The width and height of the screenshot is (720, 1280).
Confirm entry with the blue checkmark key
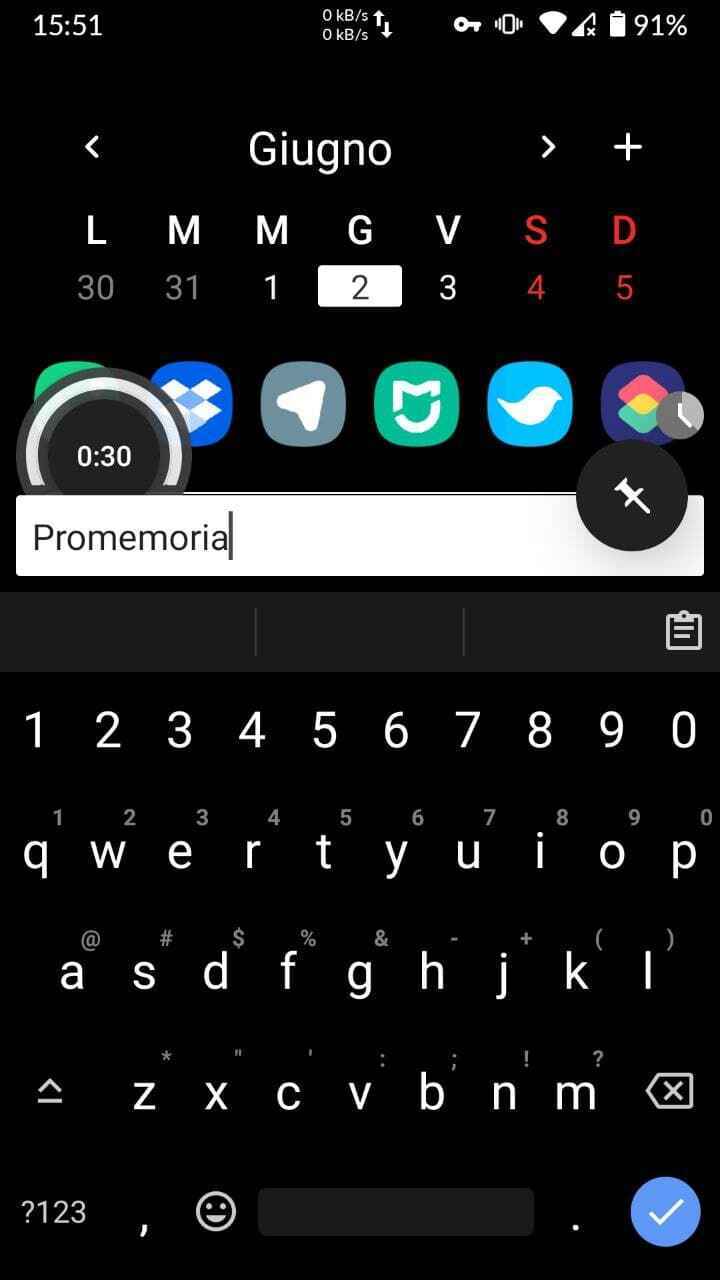(x=665, y=1212)
